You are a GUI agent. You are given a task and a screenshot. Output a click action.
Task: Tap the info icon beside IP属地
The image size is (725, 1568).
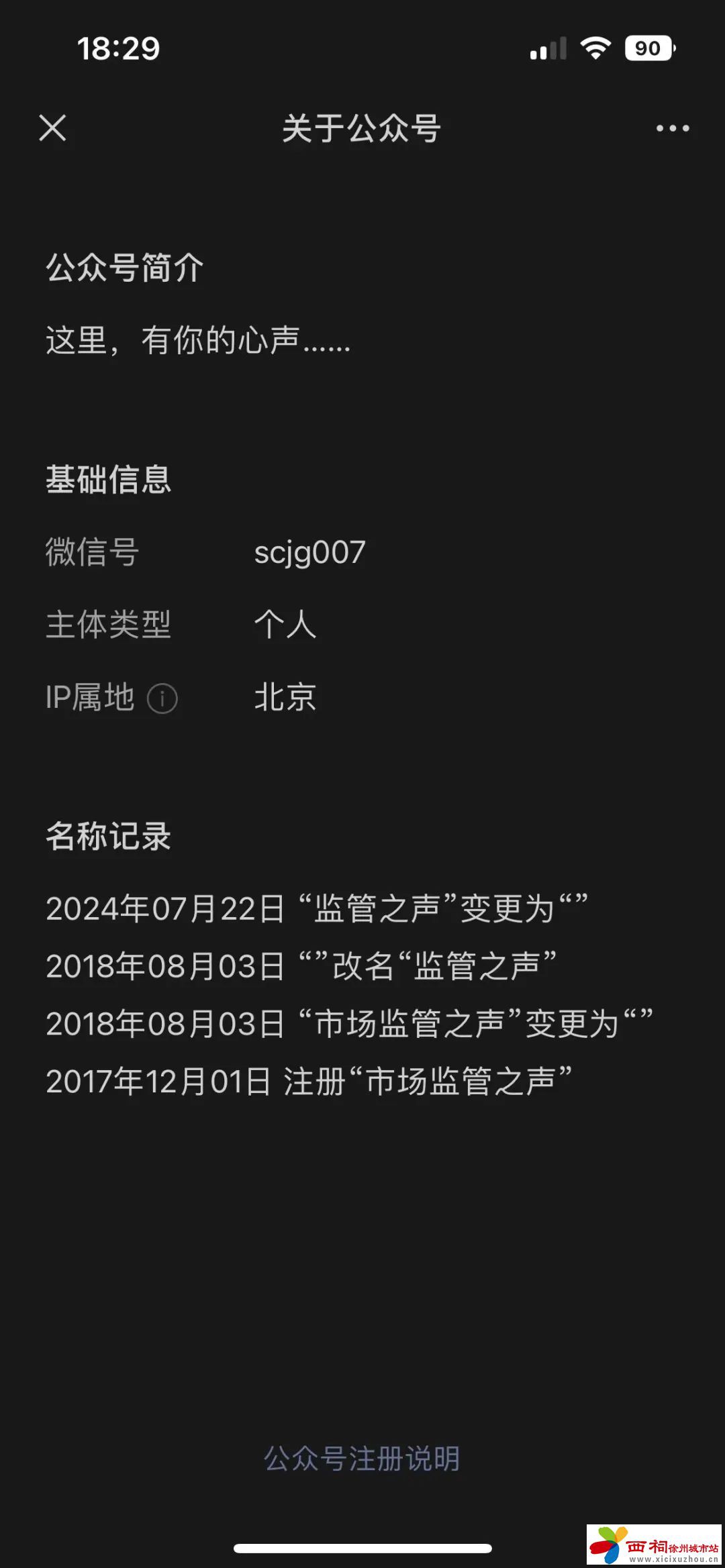click(x=162, y=698)
